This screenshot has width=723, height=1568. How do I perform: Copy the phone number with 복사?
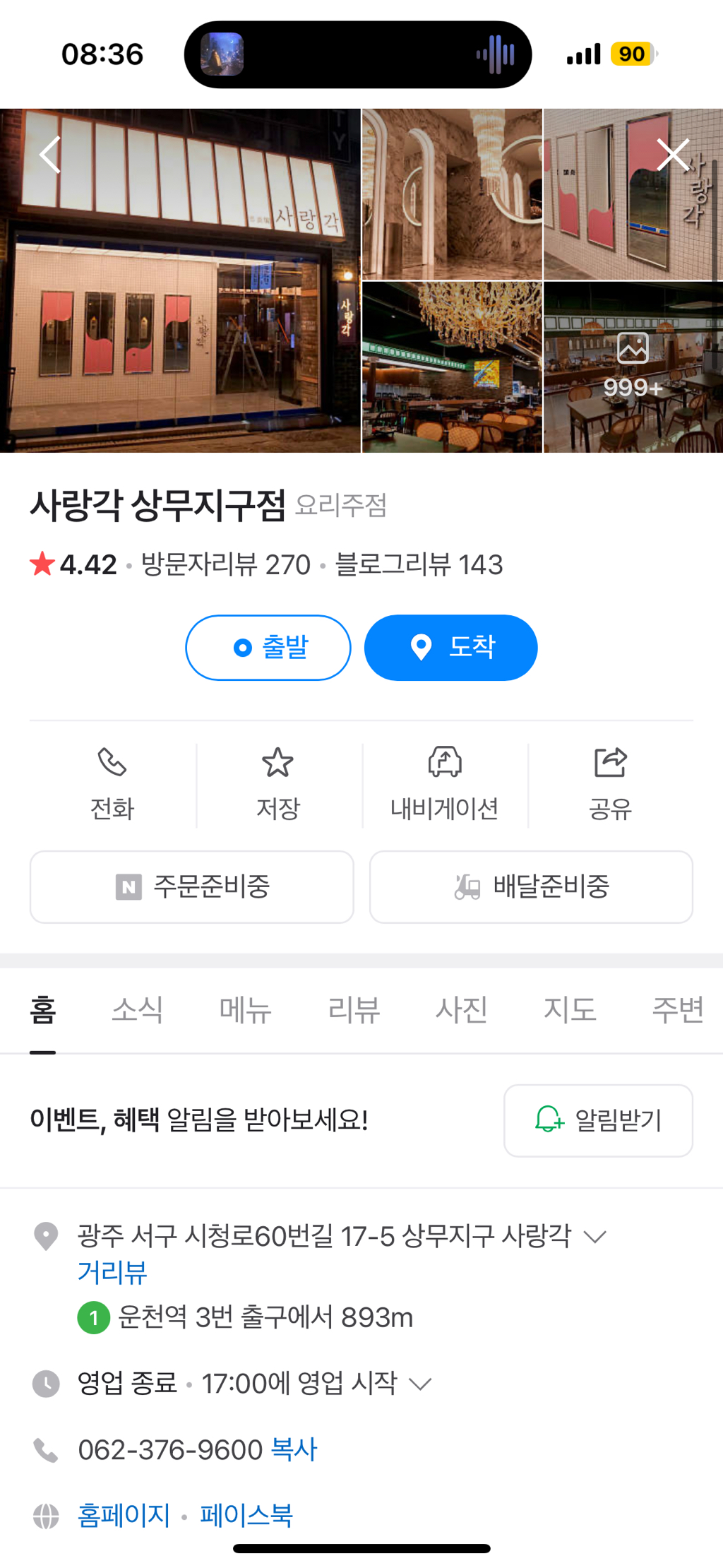click(x=294, y=1449)
